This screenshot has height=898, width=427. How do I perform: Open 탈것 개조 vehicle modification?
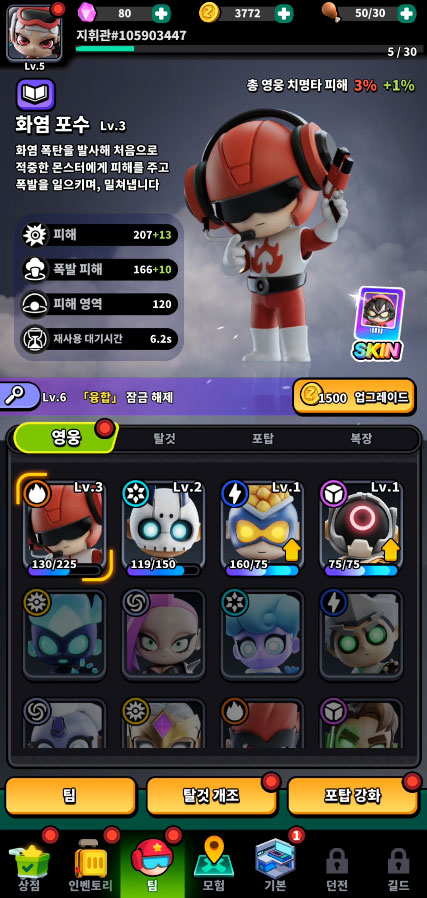pos(212,796)
